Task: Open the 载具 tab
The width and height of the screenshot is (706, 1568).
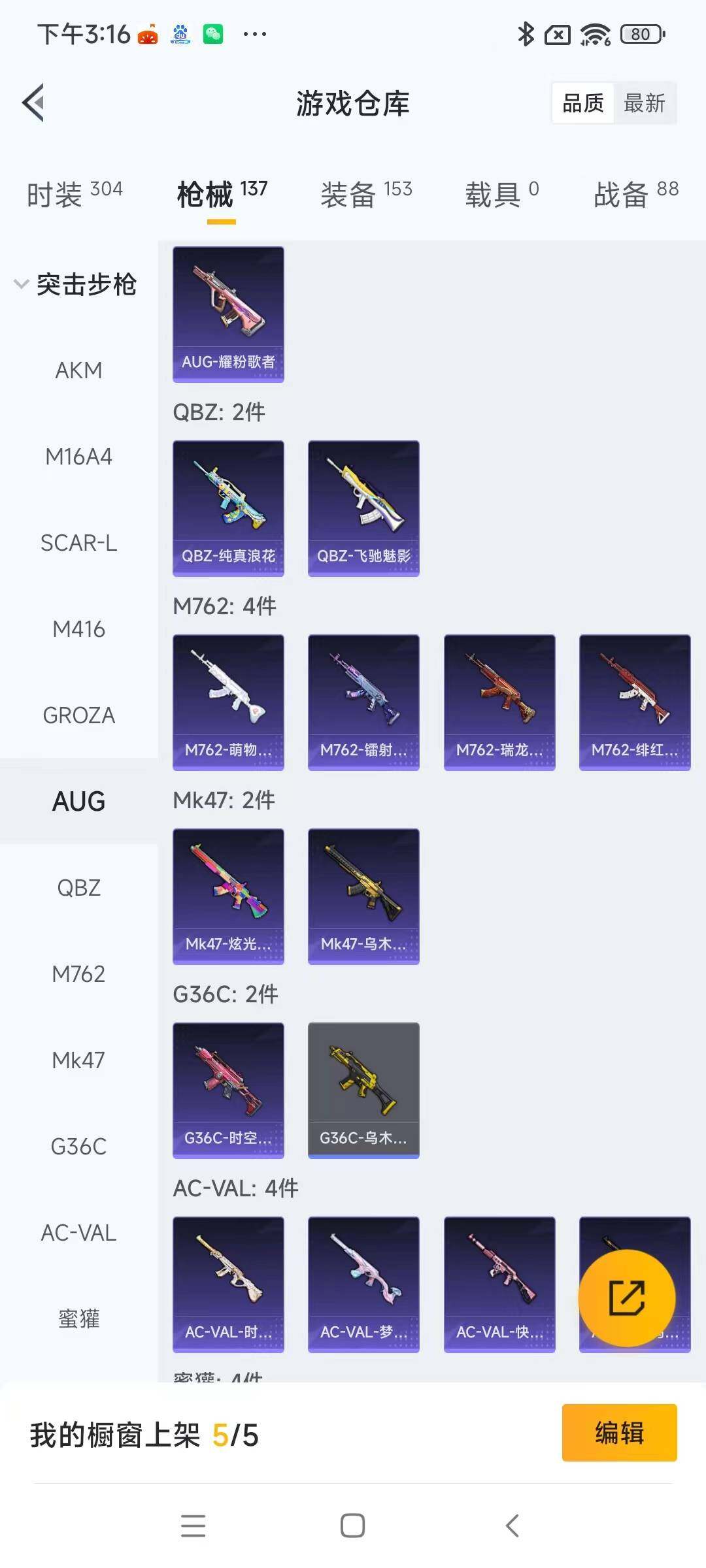Action: click(501, 194)
